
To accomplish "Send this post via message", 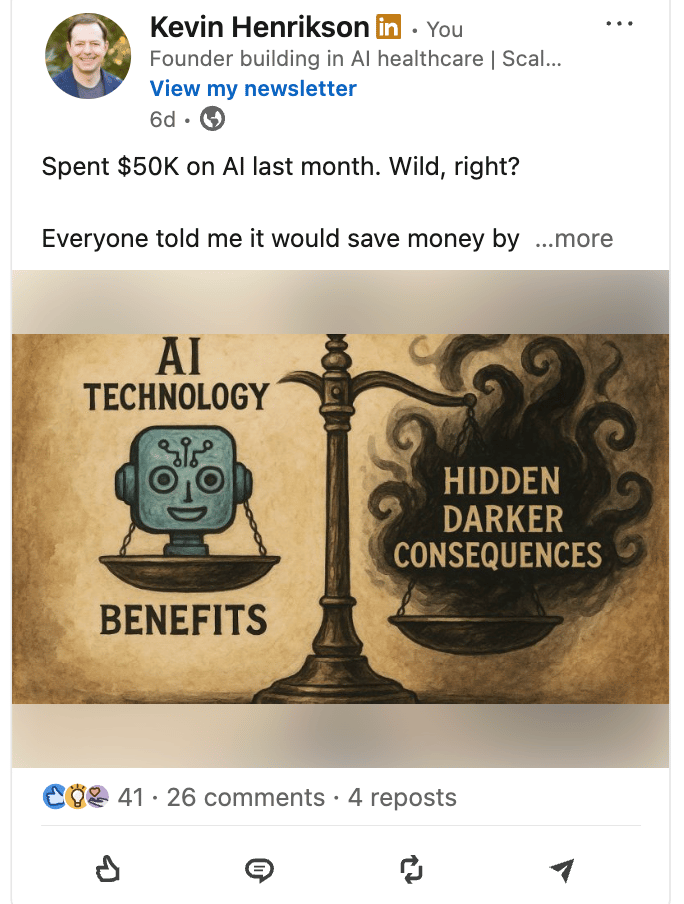I will [x=562, y=870].
